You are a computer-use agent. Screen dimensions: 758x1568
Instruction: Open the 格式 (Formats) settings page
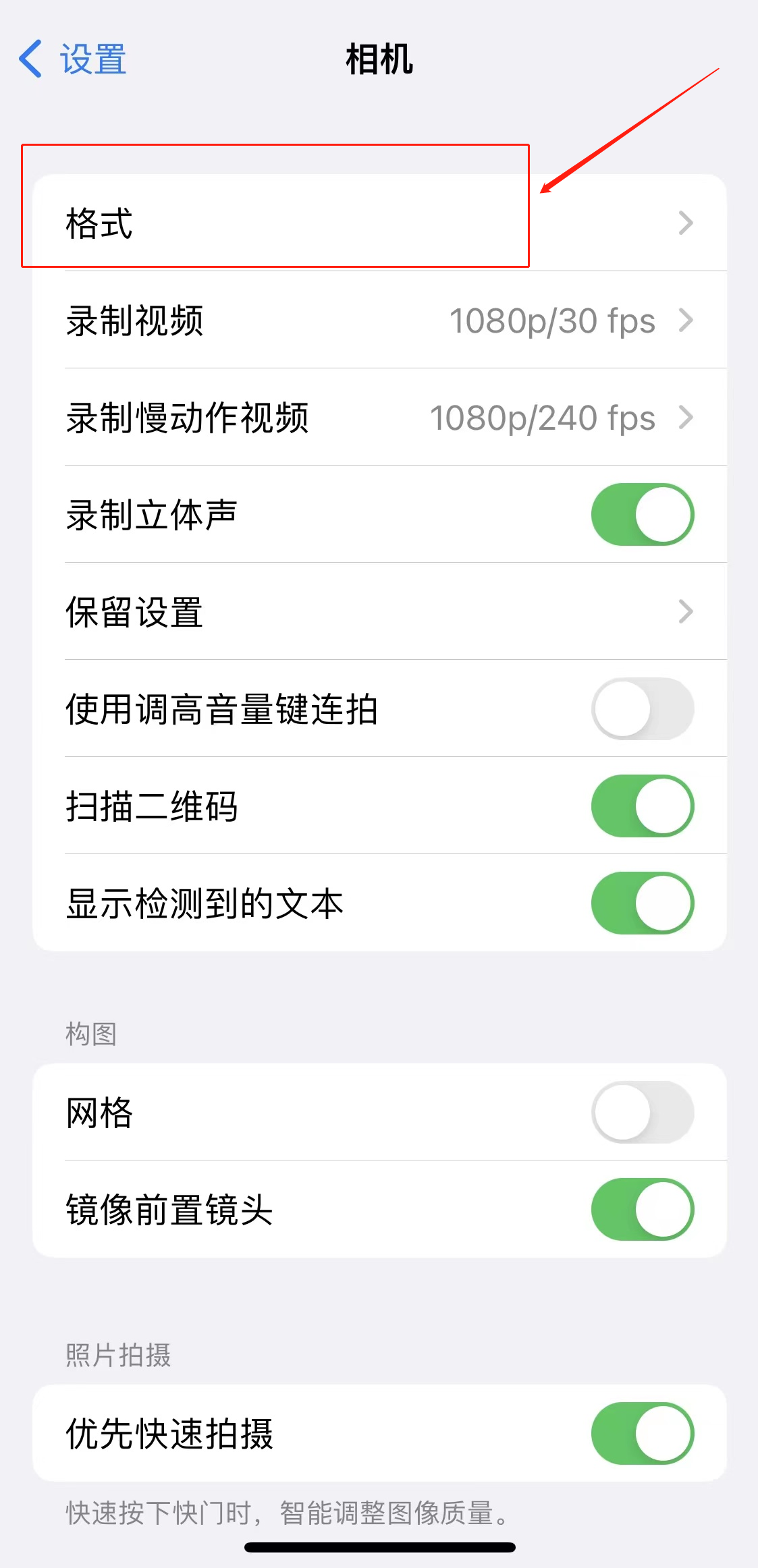pyautogui.click(x=270, y=223)
